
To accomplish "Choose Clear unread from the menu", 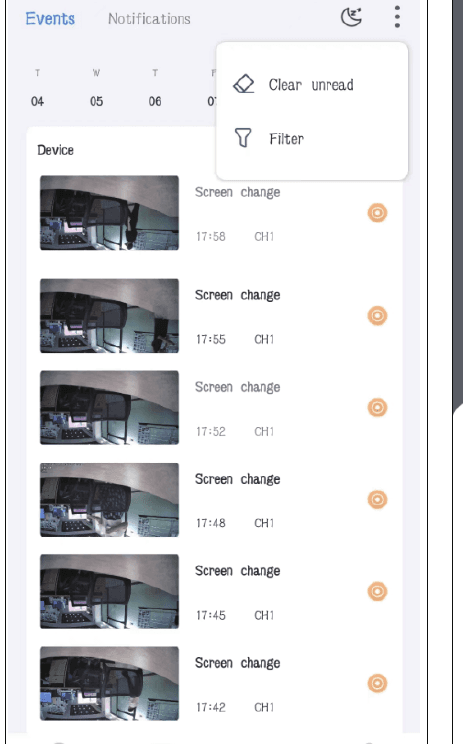I will tap(312, 85).
